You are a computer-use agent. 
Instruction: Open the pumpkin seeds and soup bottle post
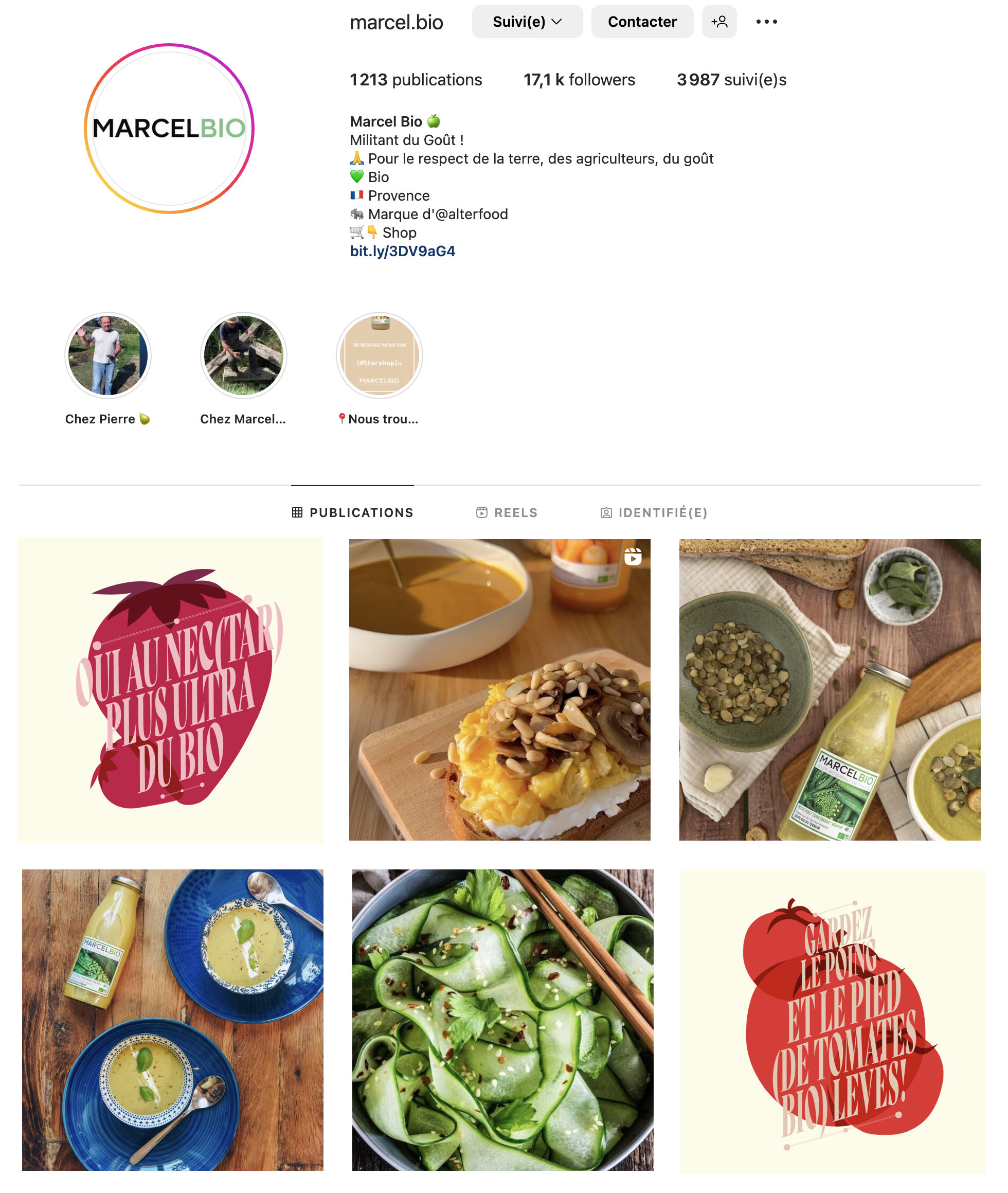tap(829, 689)
